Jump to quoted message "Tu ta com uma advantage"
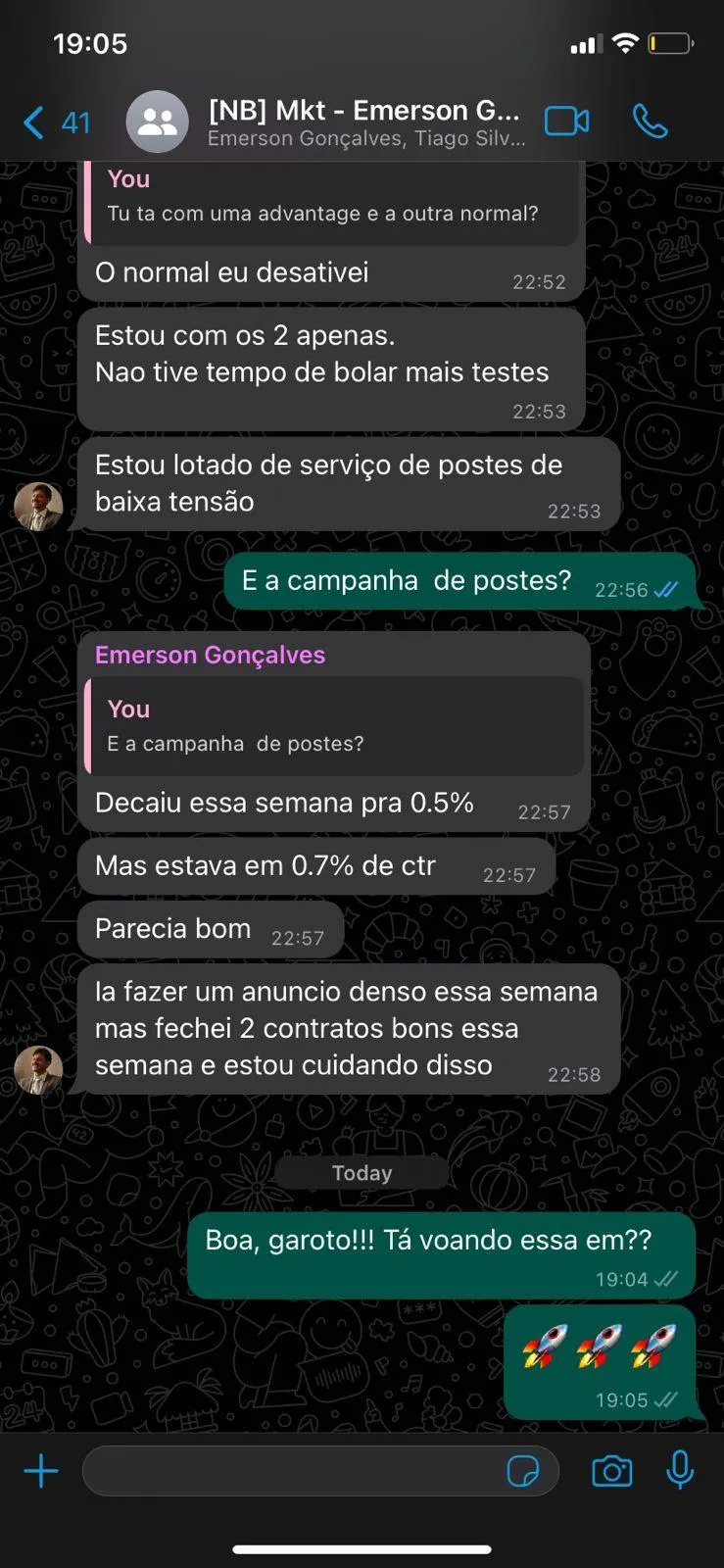Image resolution: width=724 pixels, height=1568 pixels. click(331, 201)
